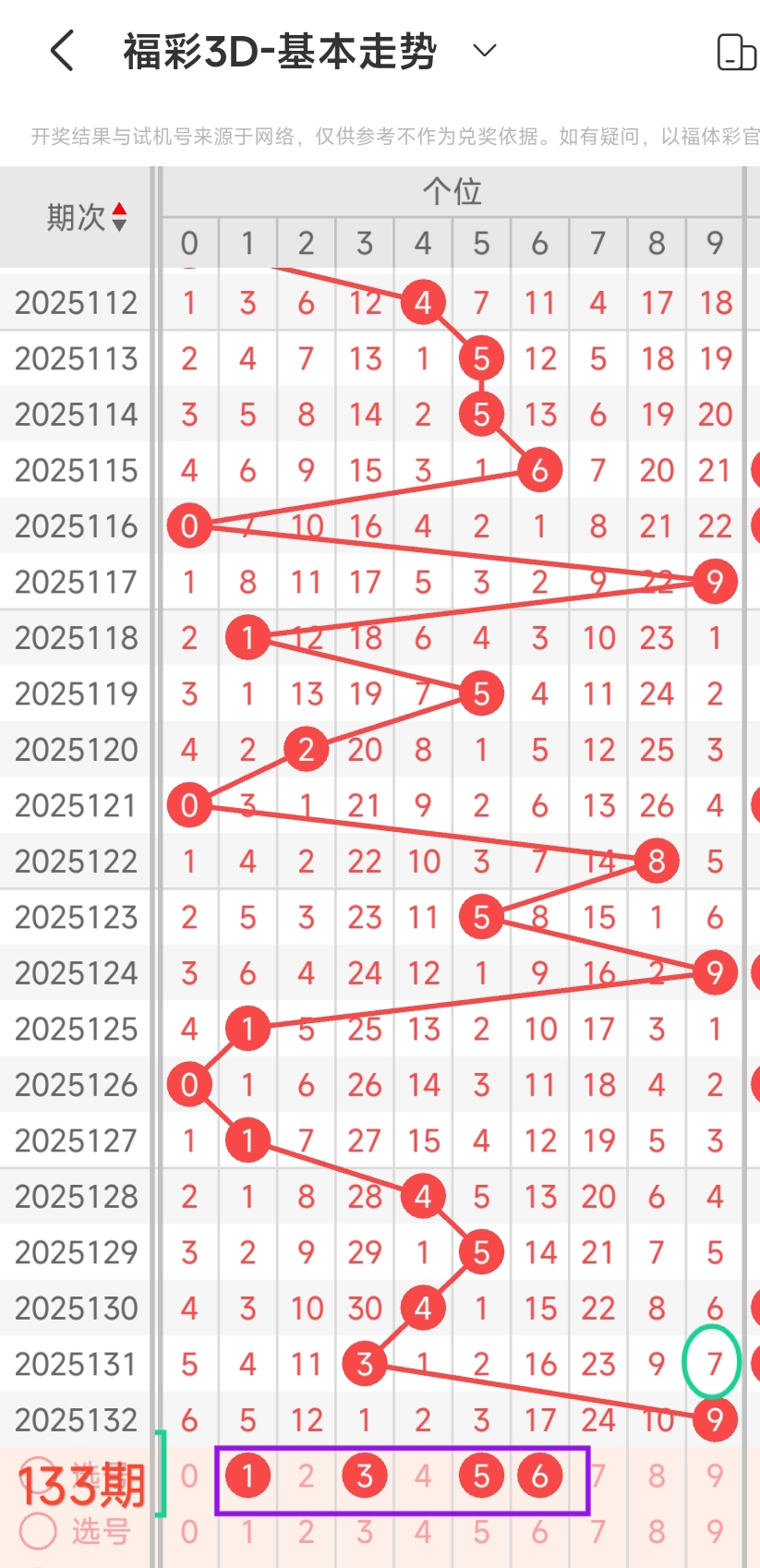Deselect red number 3 in the 133期 picking row
This screenshot has width=760, height=1568.
365,1476
